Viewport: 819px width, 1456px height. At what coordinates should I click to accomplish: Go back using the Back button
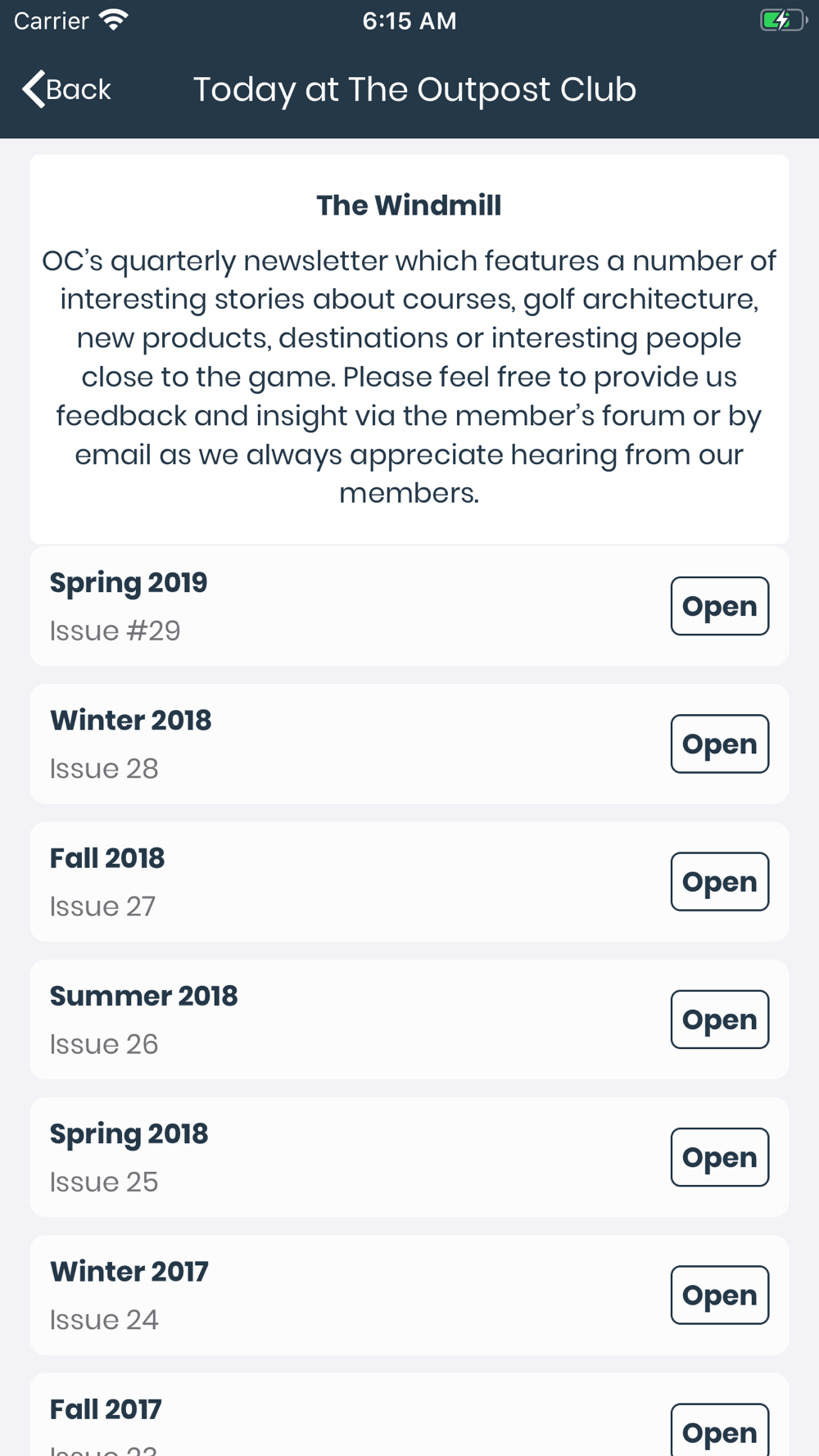[67, 89]
